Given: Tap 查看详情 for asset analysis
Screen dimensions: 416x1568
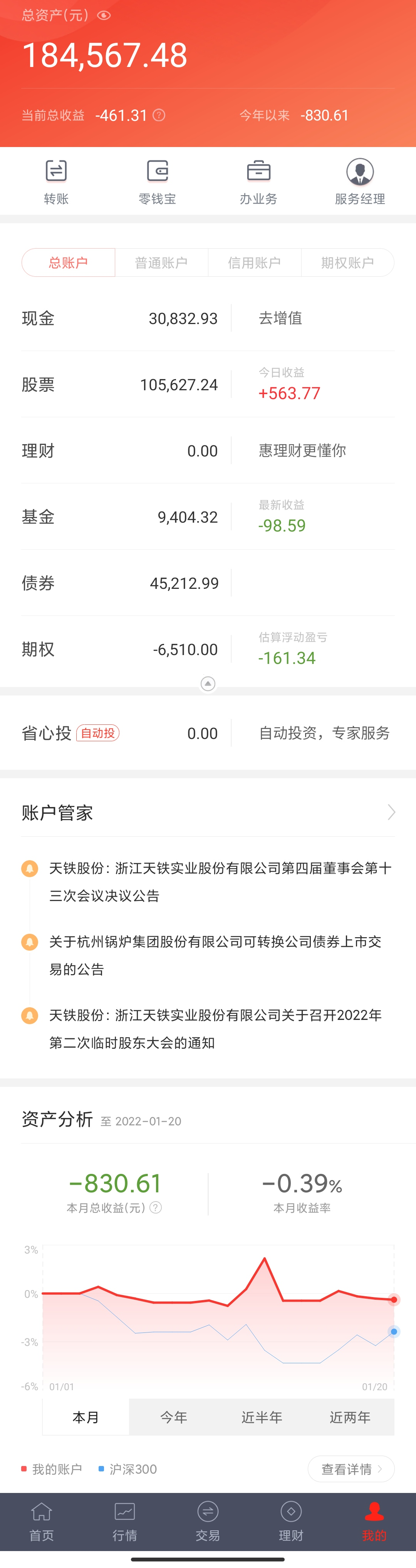Looking at the screenshot, I should coord(351,1469).
